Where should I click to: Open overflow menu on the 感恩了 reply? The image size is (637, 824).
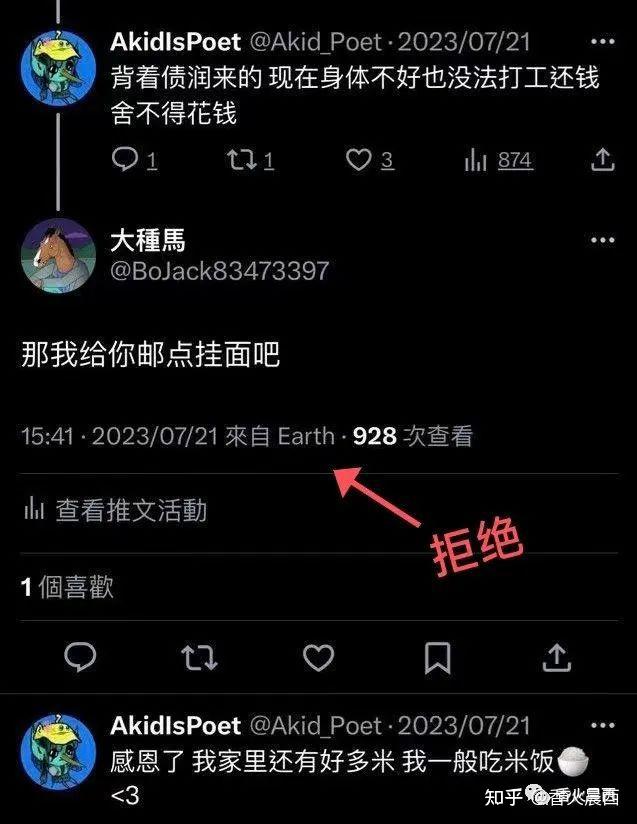pyautogui.click(x=603, y=724)
